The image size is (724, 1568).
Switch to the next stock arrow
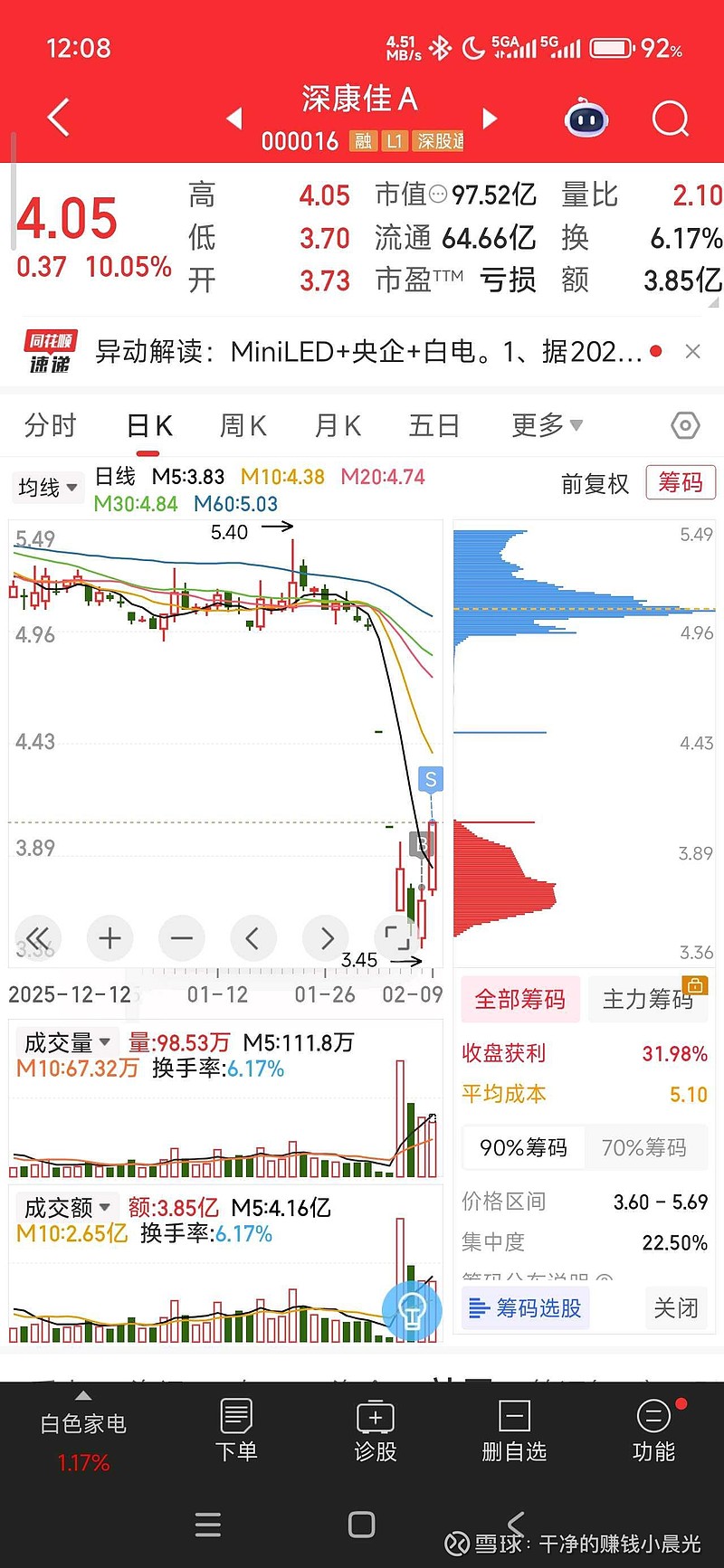(x=490, y=119)
